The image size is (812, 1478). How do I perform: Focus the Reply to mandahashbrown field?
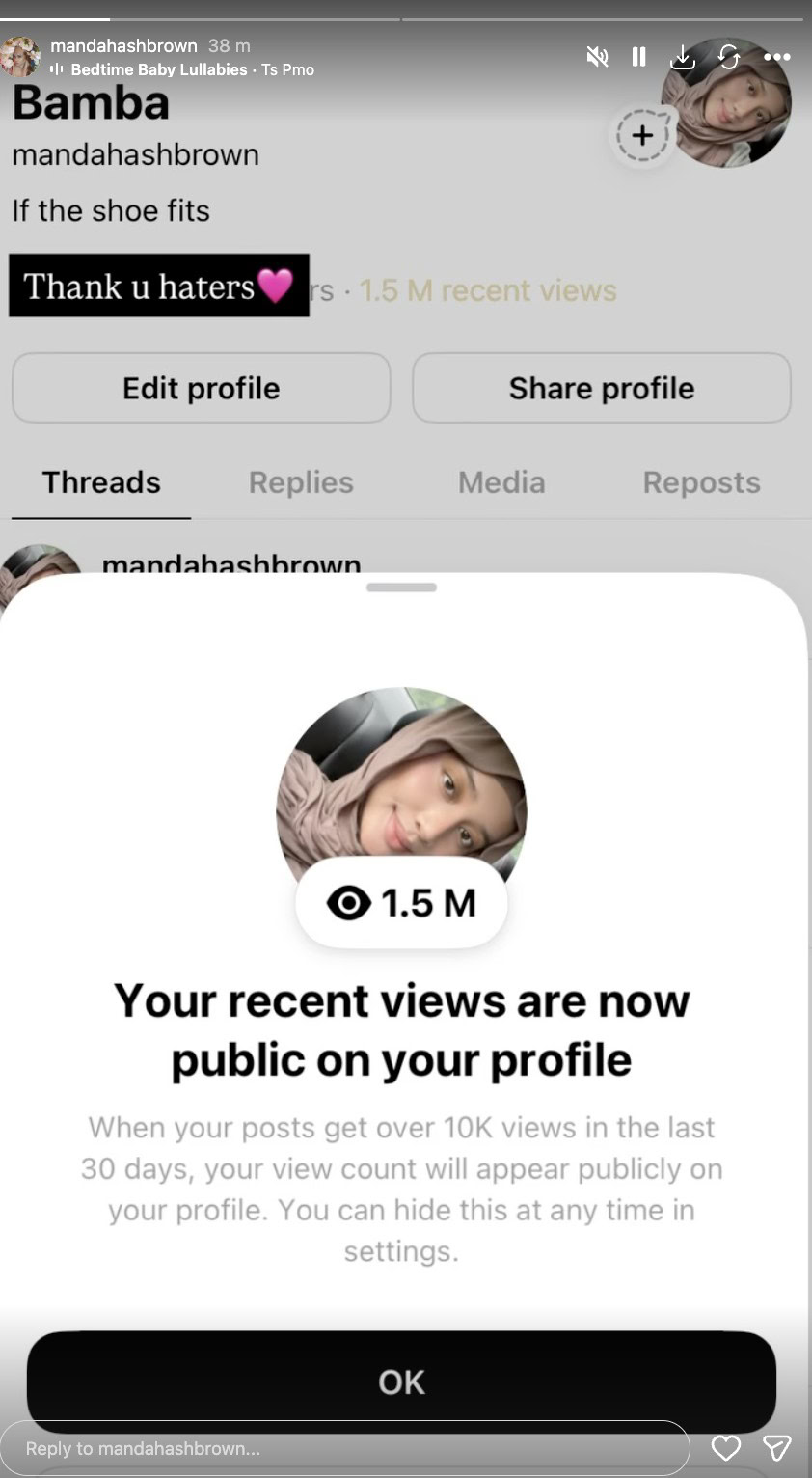(x=347, y=1448)
